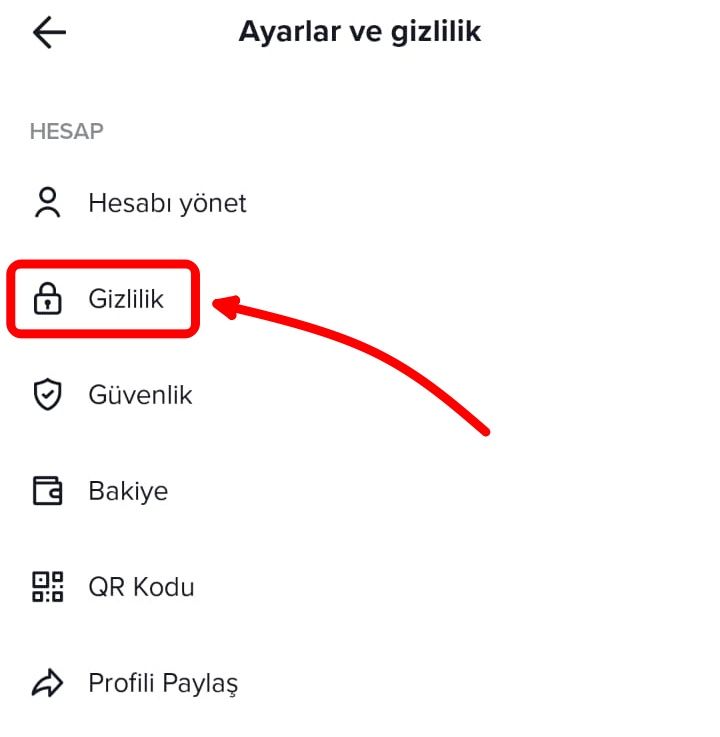The height and width of the screenshot is (737, 720).
Task: Tap Profili Paylaş to share profile
Action: click(163, 682)
